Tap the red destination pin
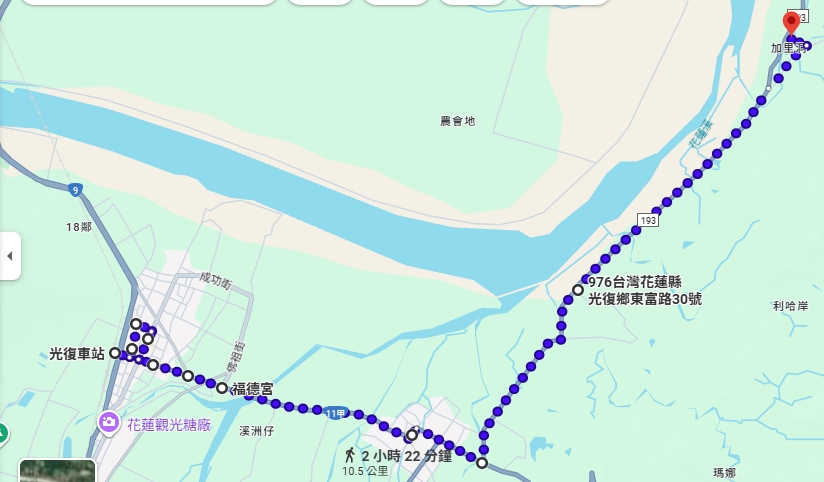 [x=792, y=22]
